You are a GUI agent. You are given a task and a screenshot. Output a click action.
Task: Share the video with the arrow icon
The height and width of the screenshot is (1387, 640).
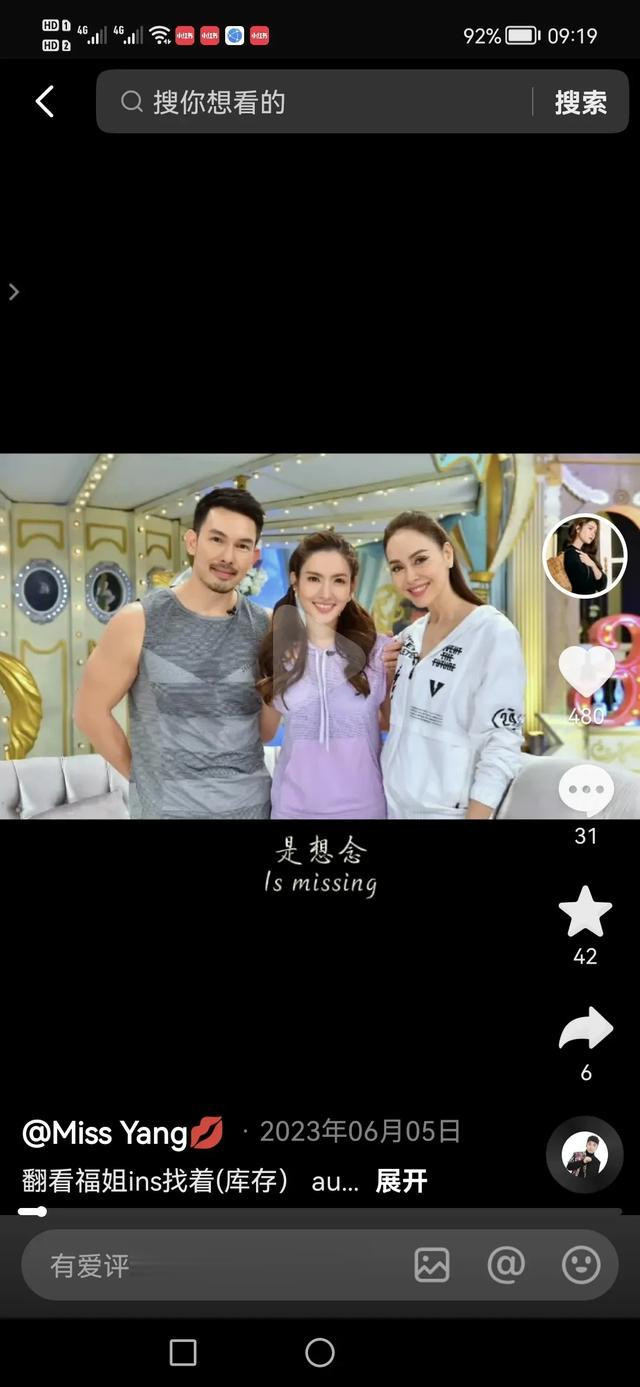(x=586, y=1029)
